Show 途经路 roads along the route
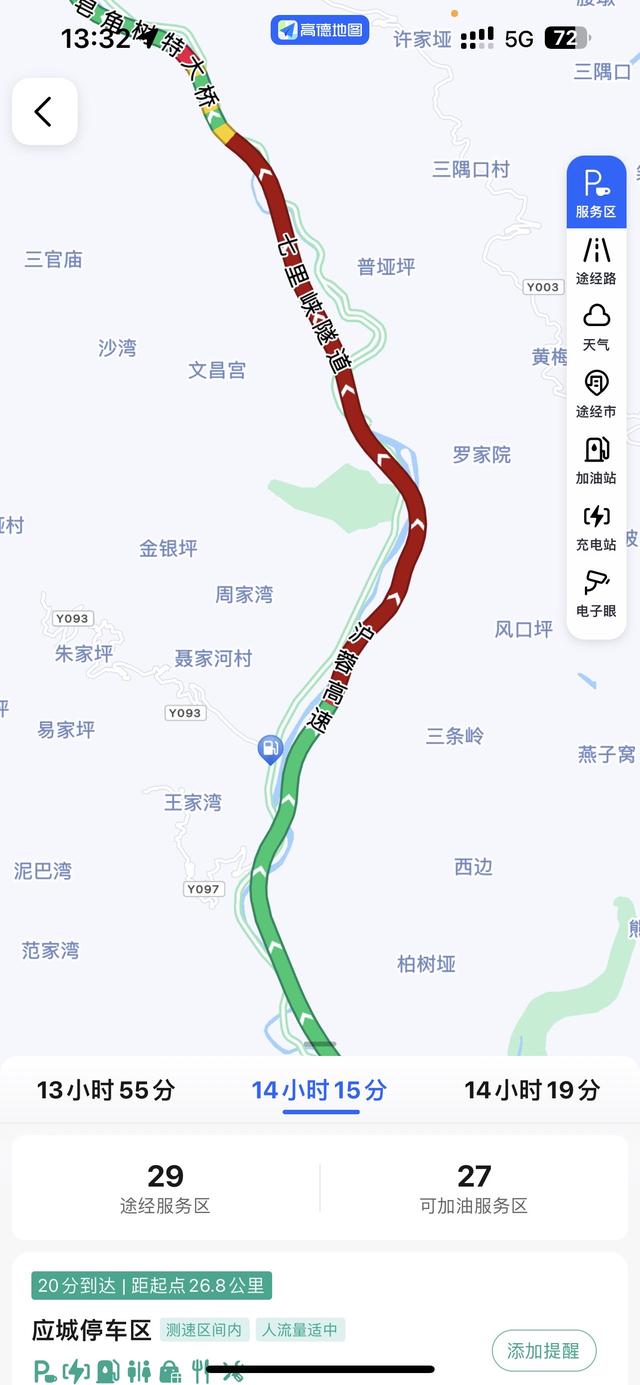 click(x=596, y=260)
